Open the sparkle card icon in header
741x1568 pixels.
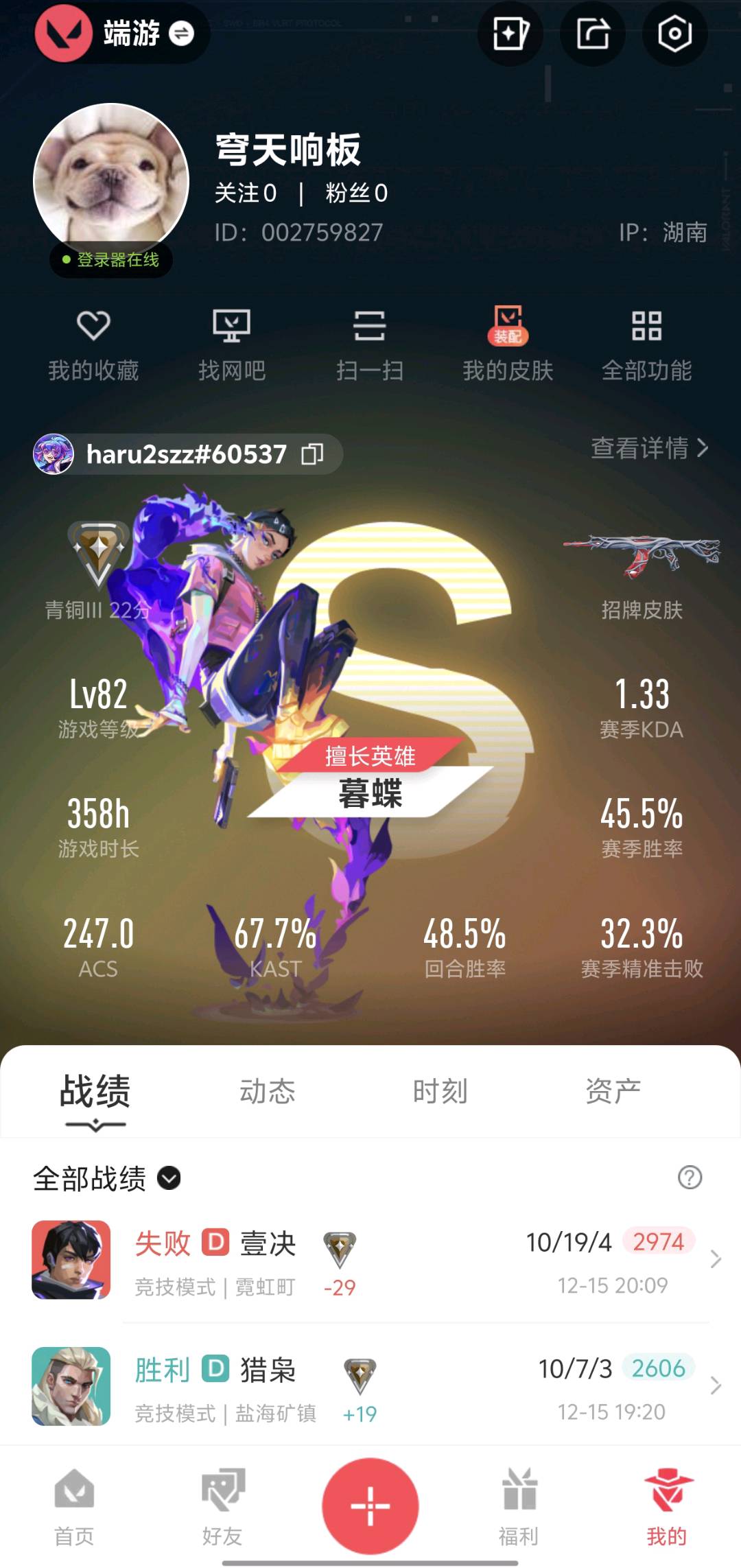pos(510,34)
